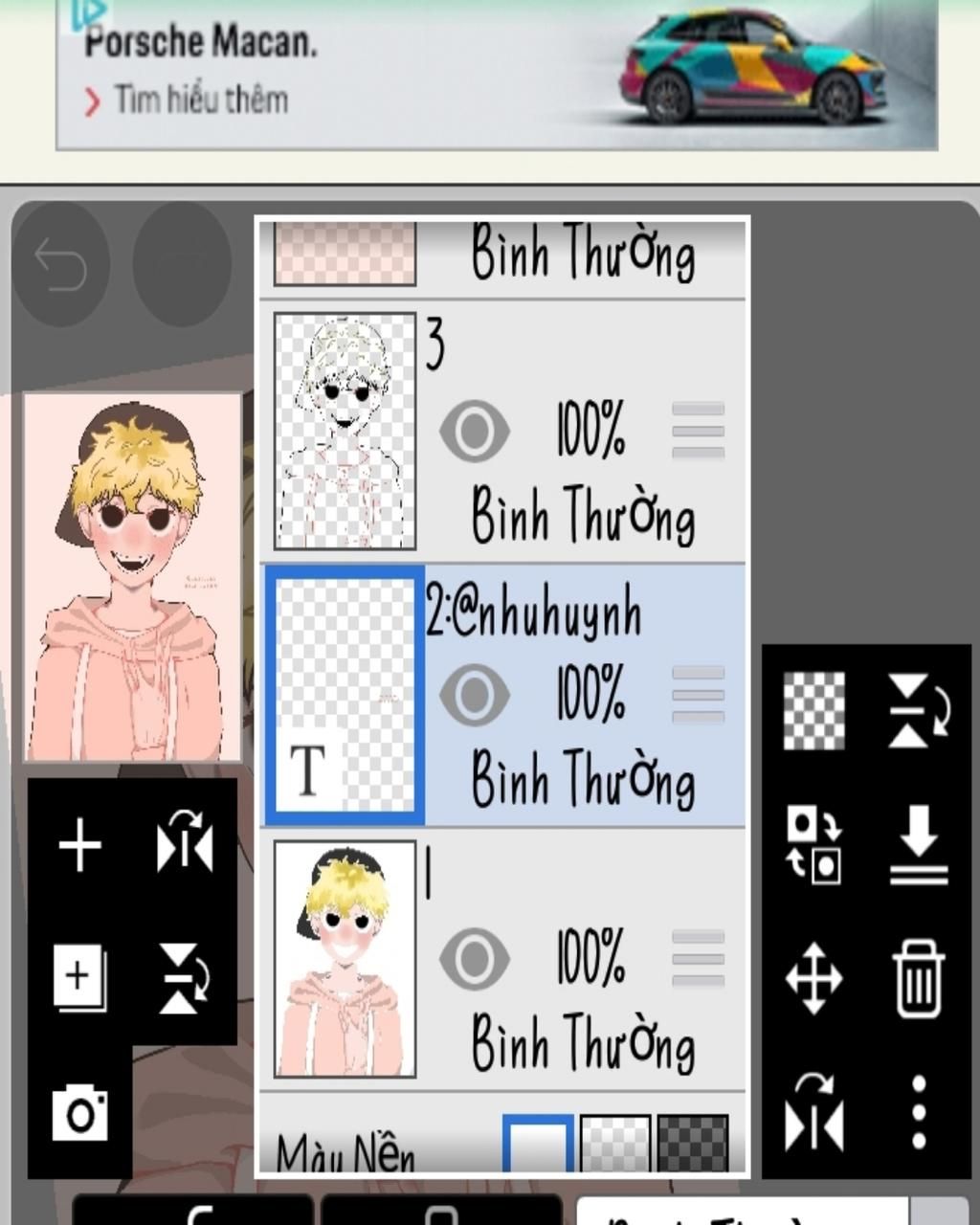Choose the dark checkered transparent background
The width and height of the screenshot is (980, 1225).
(693, 1143)
